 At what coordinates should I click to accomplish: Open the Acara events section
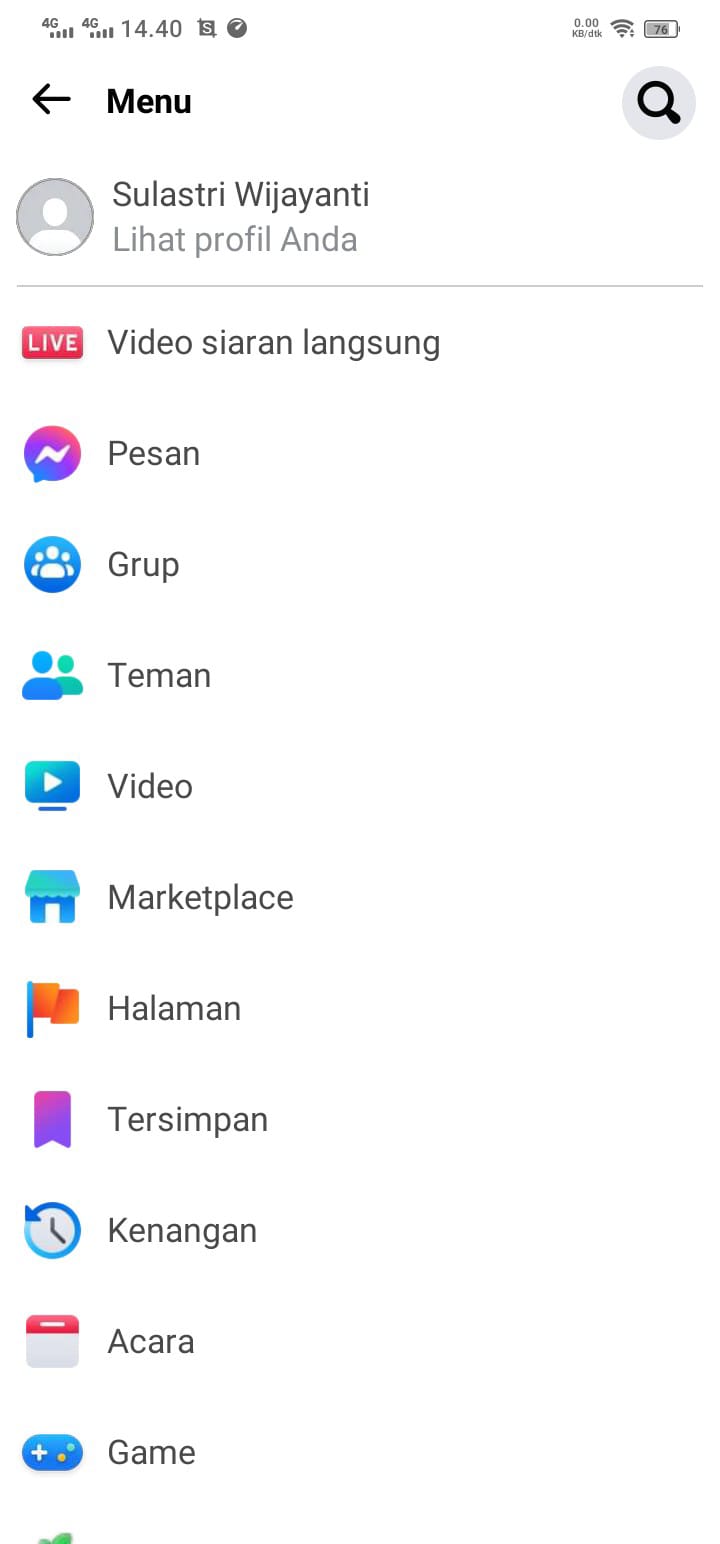[150, 1342]
